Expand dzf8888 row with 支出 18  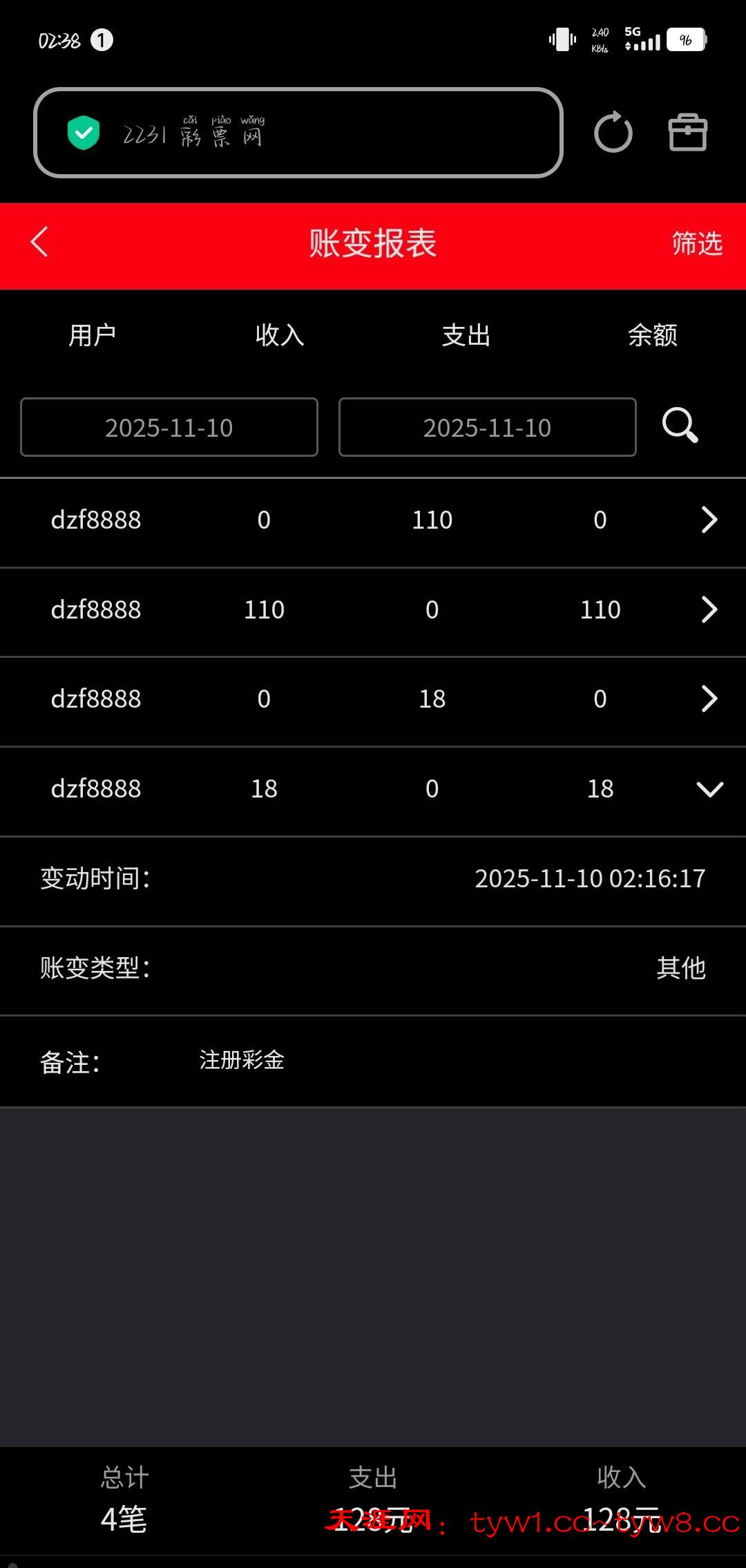709,699
